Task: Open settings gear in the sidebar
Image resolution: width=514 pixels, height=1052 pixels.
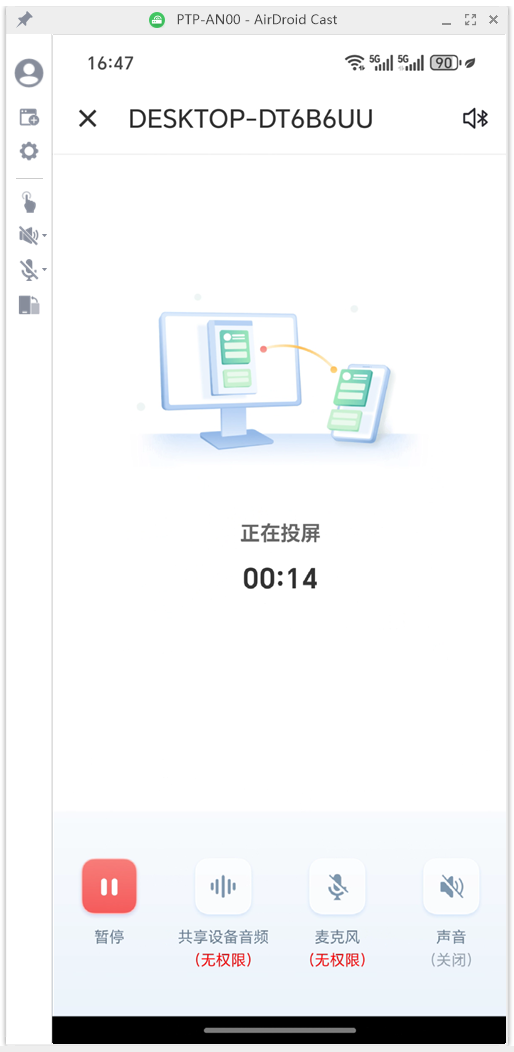Action: [29, 151]
